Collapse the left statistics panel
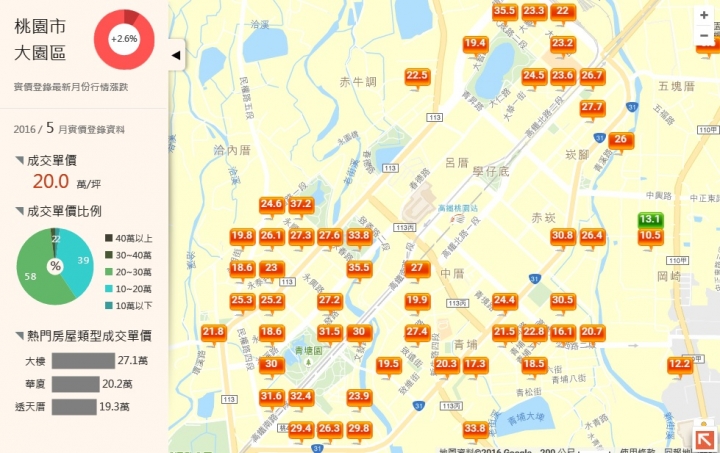720x453 pixels. click(176, 56)
